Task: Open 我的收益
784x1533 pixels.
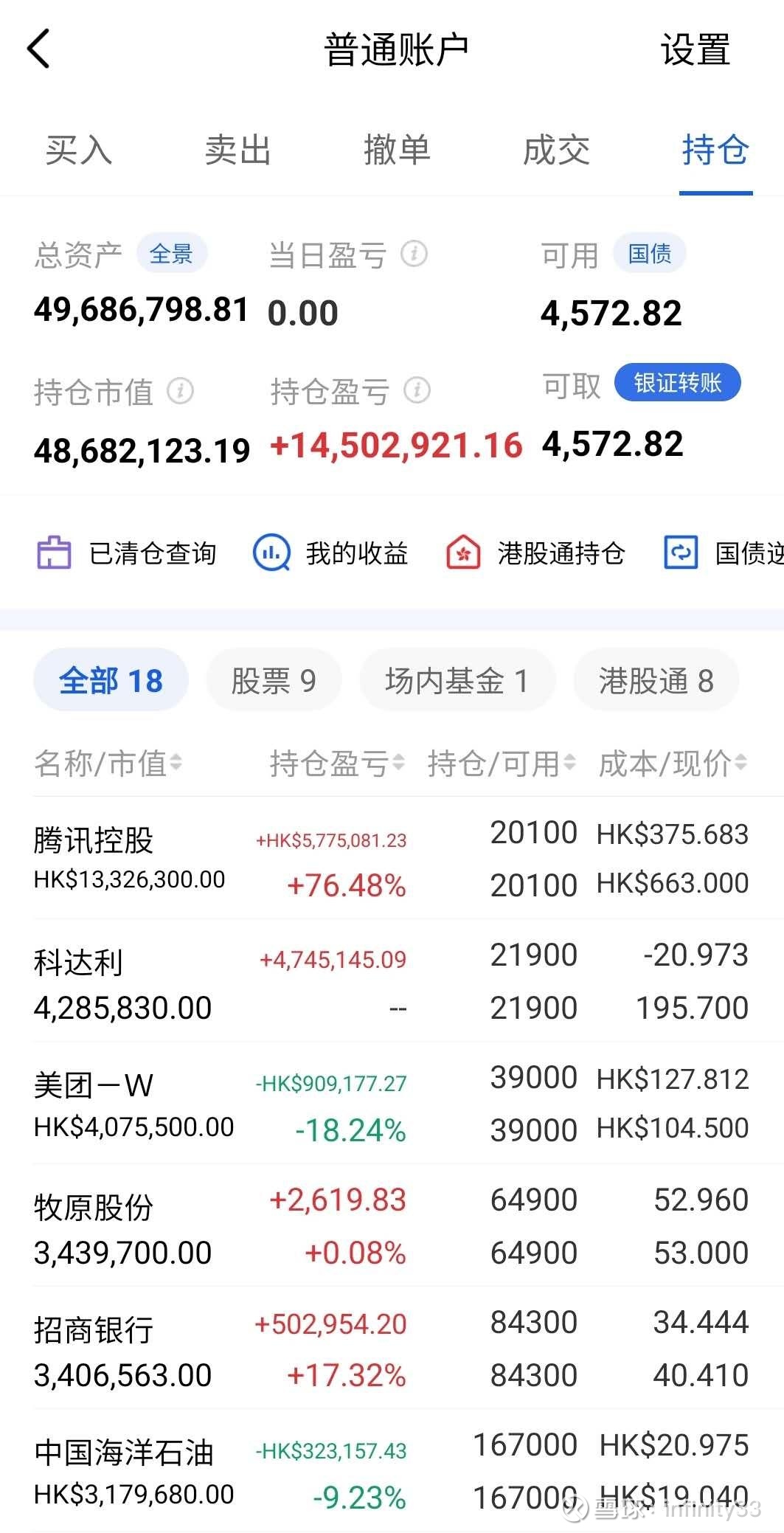Action: [330, 553]
